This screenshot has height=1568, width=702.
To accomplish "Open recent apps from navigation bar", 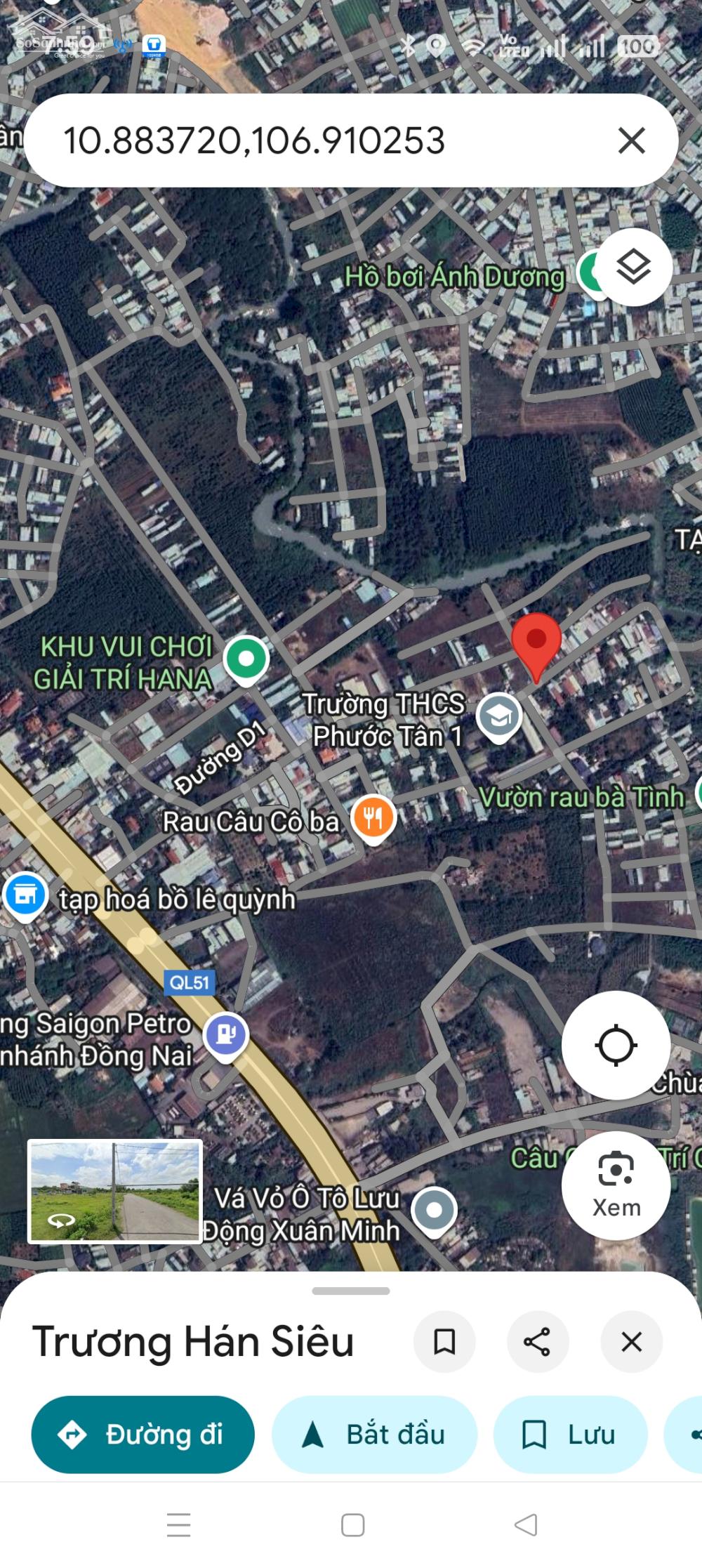I will [x=179, y=1524].
